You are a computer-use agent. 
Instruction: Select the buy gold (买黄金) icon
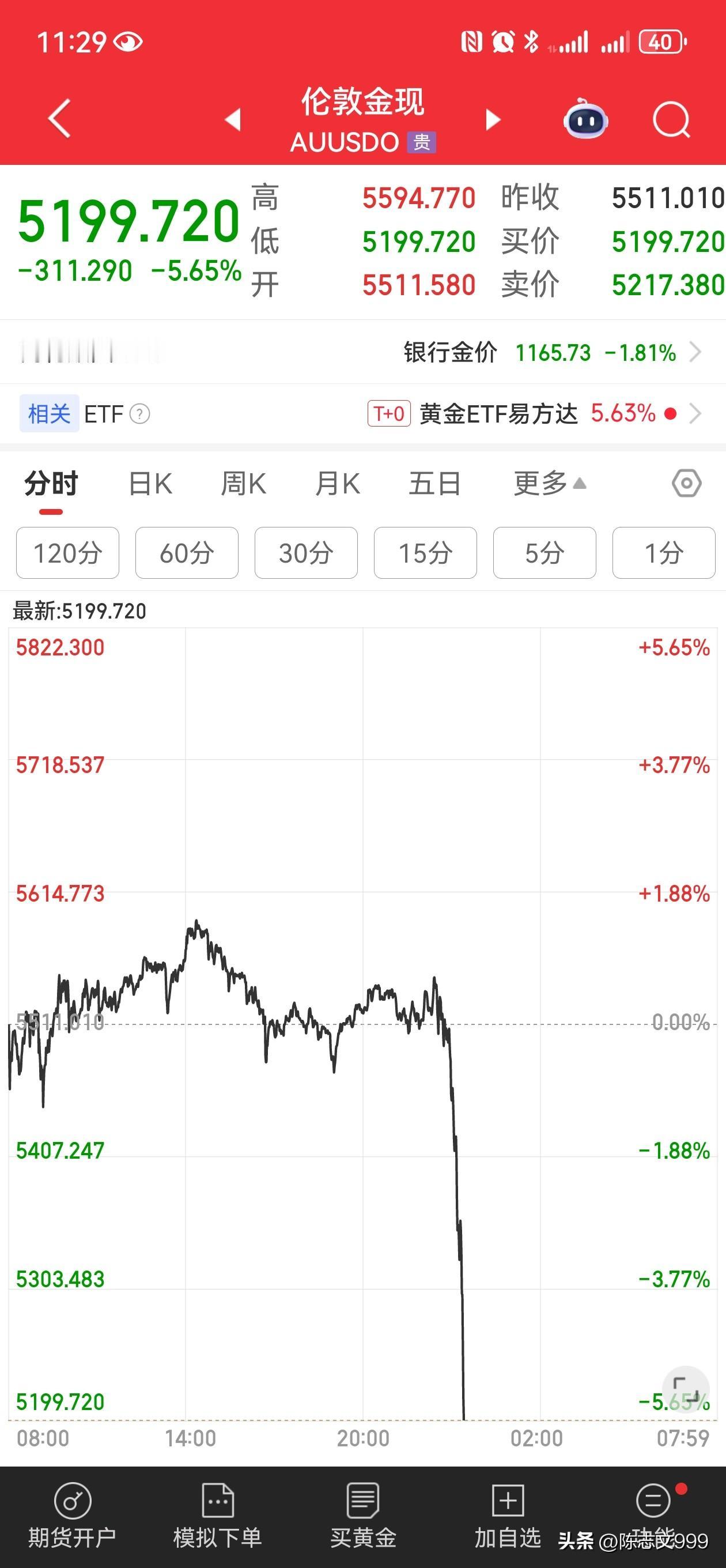362,1501
